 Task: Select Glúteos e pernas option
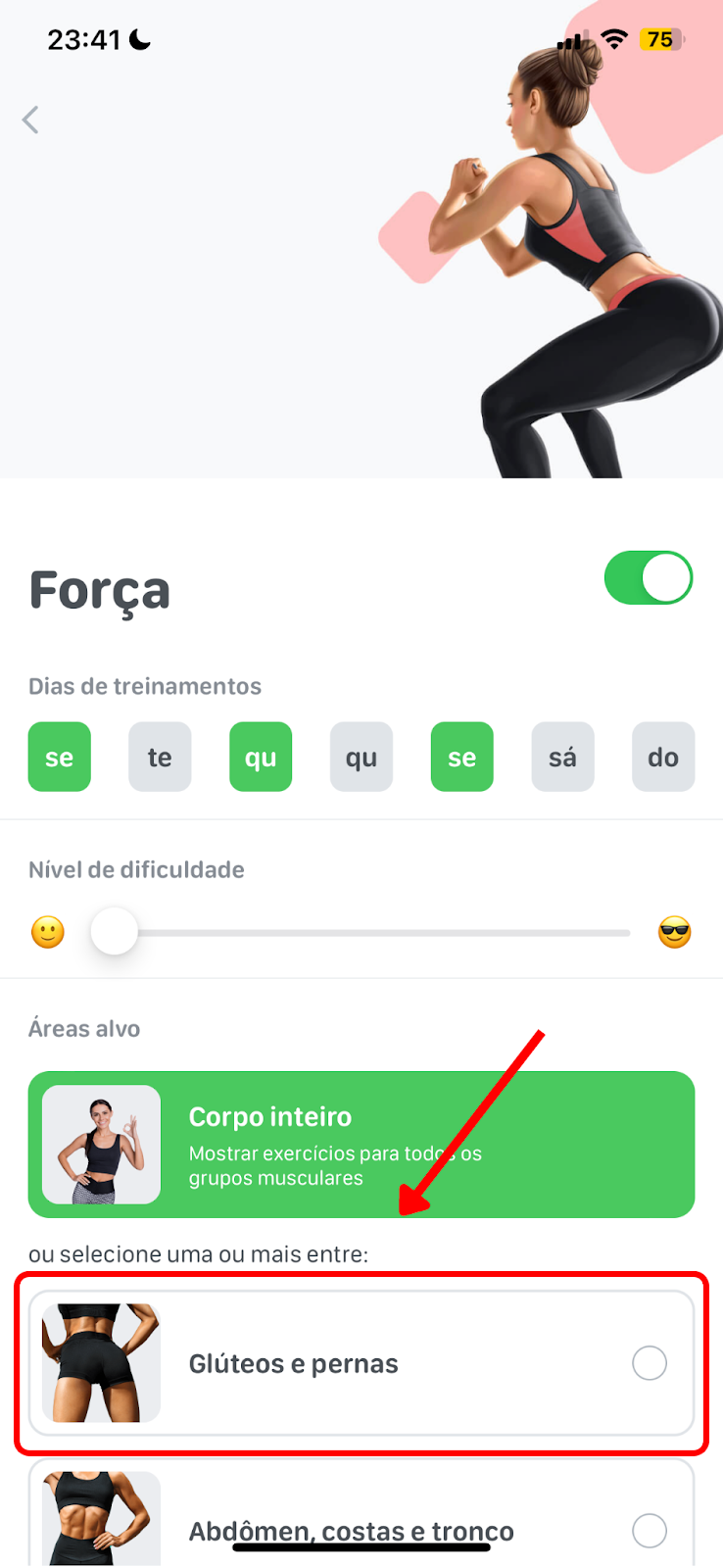pos(361,1363)
